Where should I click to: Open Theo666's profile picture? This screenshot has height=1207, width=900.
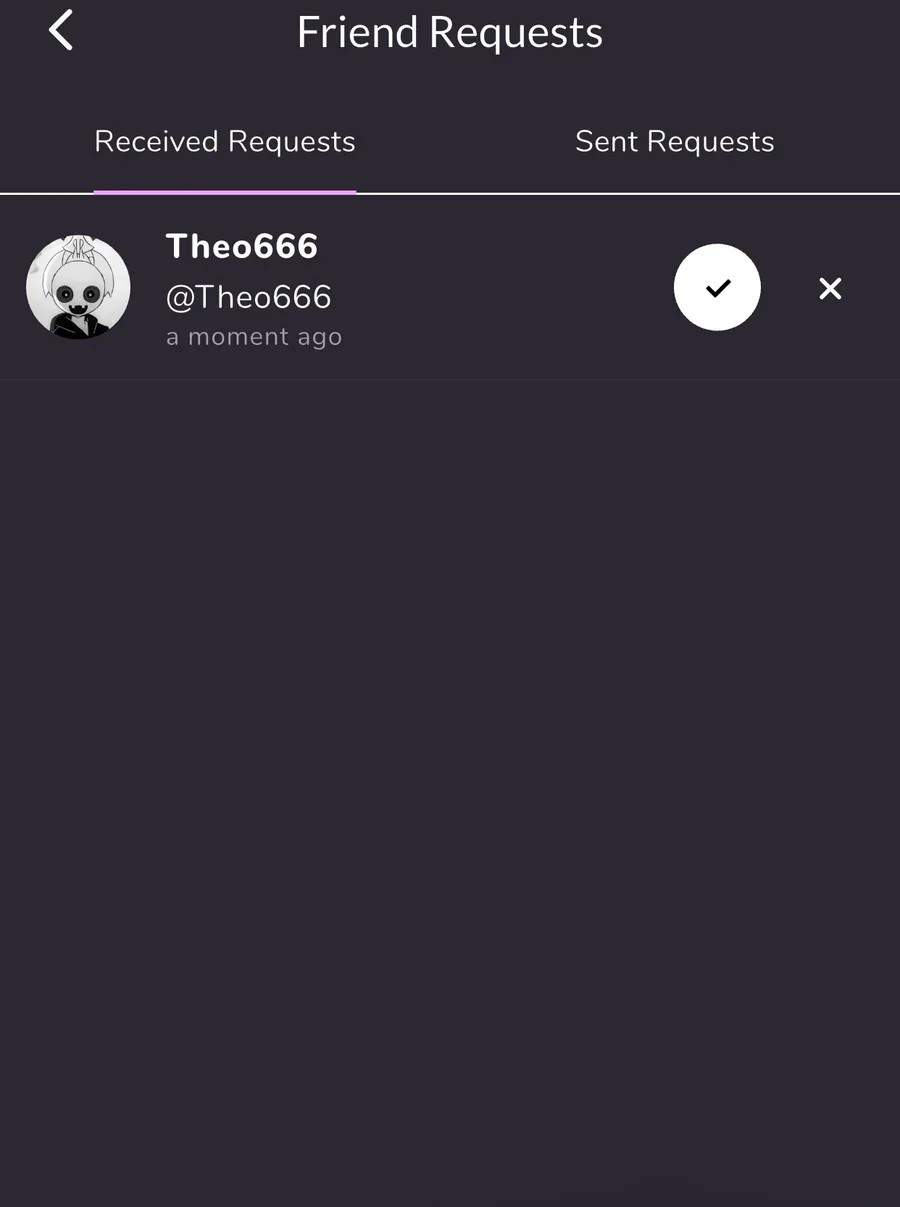(x=78, y=288)
